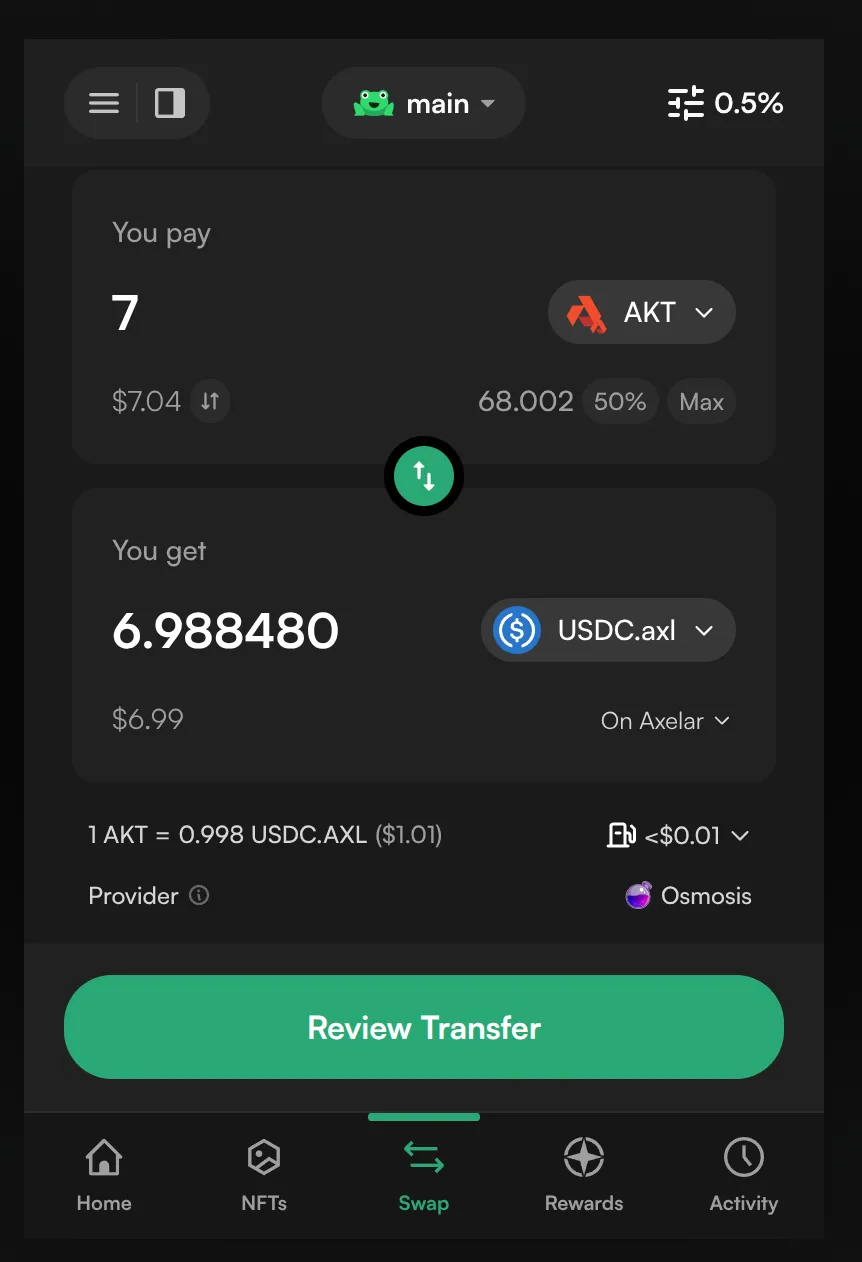The image size is (862, 1262).
Task: Open the main wallet selector
Action: tap(424, 103)
